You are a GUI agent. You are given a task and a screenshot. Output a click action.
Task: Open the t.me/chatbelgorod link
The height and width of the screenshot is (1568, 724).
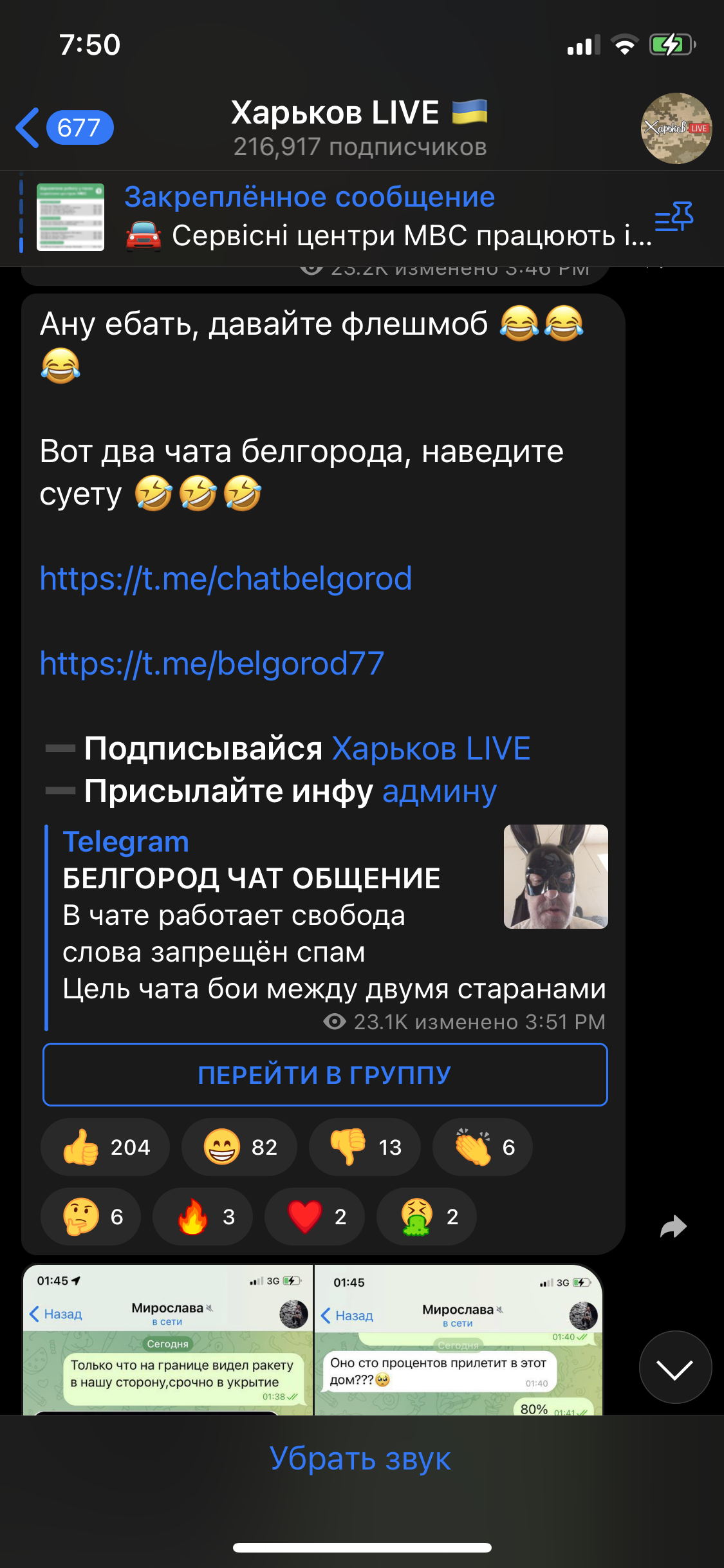pos(225,578)
